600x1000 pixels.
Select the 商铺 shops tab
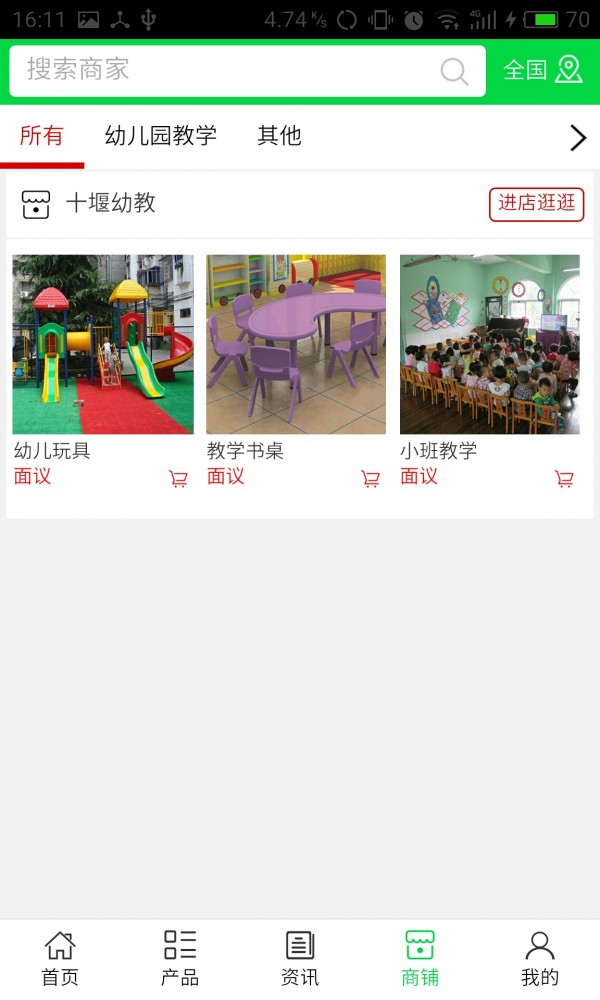pos(420,958)
